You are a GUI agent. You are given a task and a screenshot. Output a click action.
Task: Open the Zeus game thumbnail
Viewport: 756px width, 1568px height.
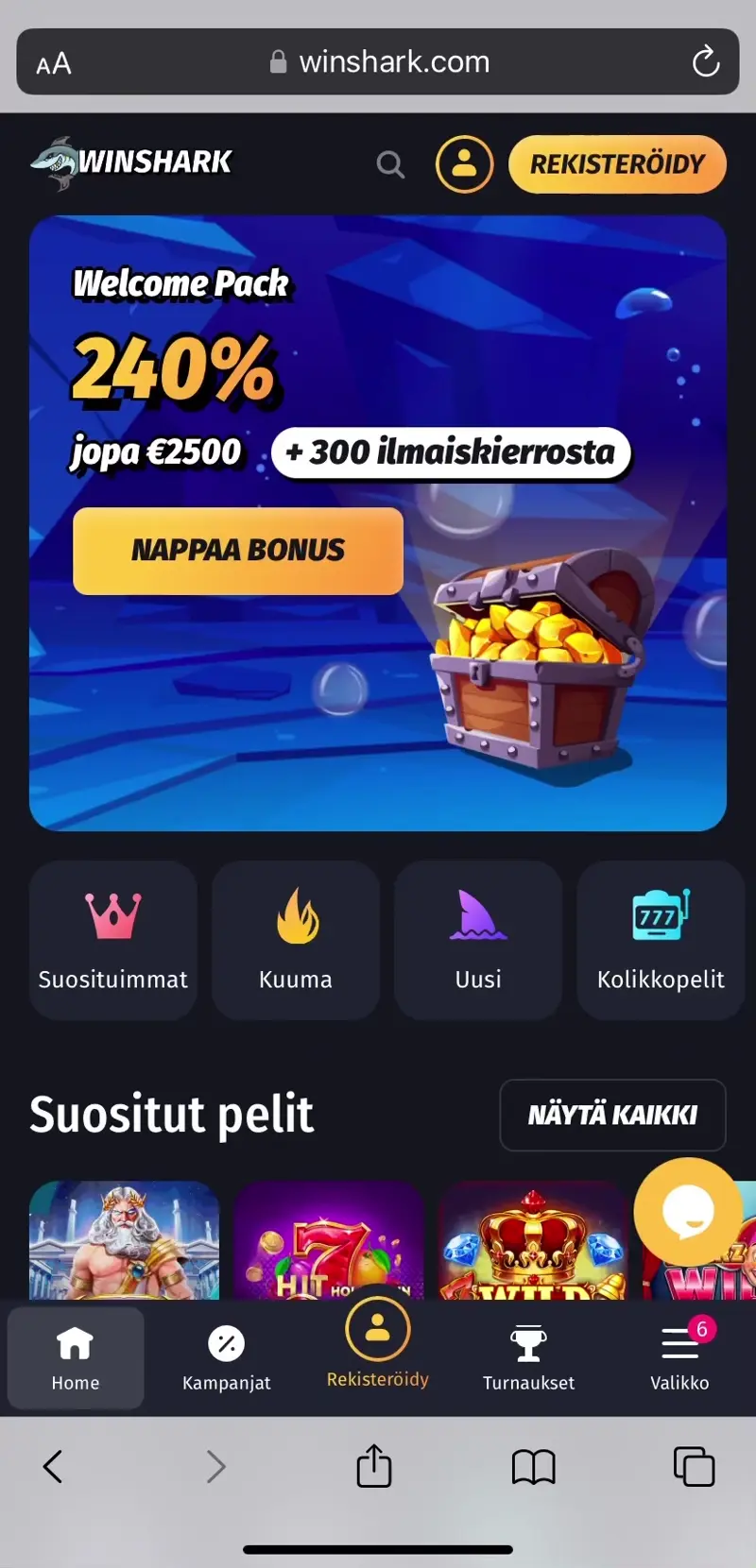point(125,1239)
